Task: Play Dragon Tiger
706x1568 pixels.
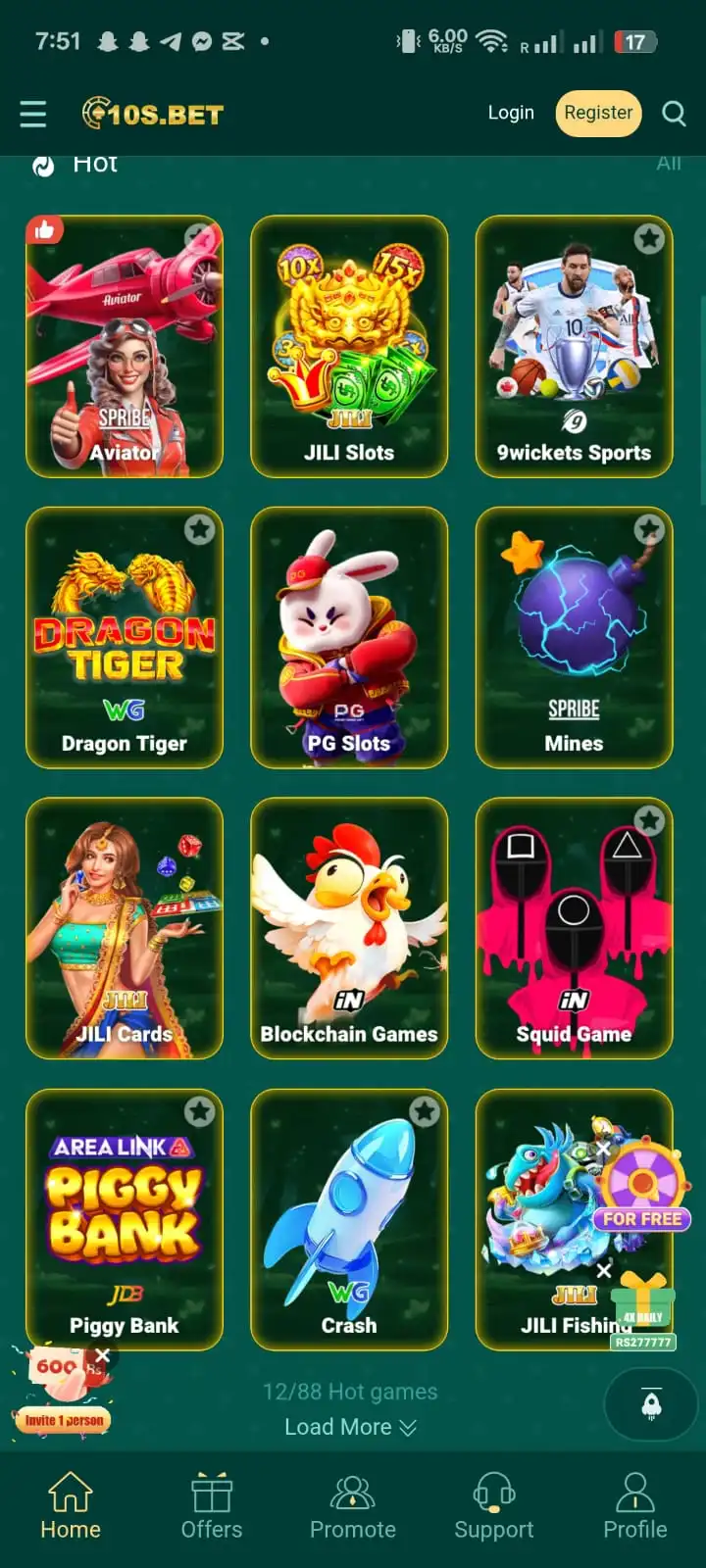Action: tap(125, 637)
